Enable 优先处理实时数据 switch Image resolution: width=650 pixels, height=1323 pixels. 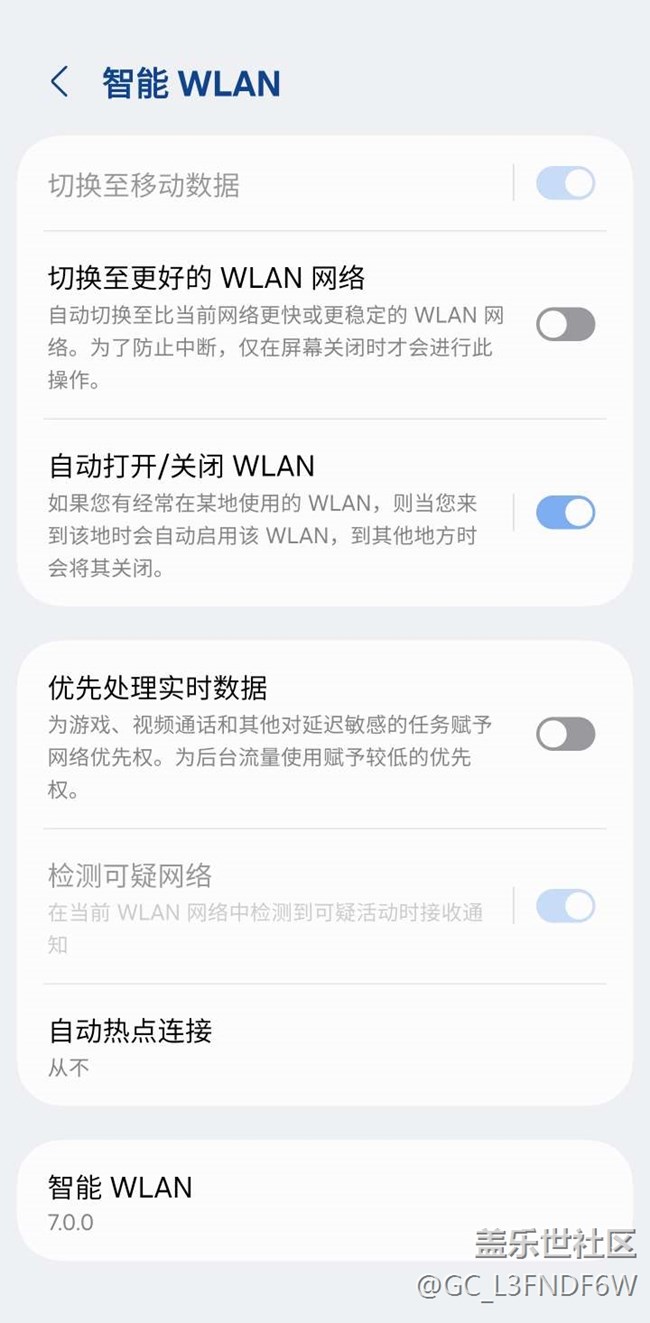(565, 734)
